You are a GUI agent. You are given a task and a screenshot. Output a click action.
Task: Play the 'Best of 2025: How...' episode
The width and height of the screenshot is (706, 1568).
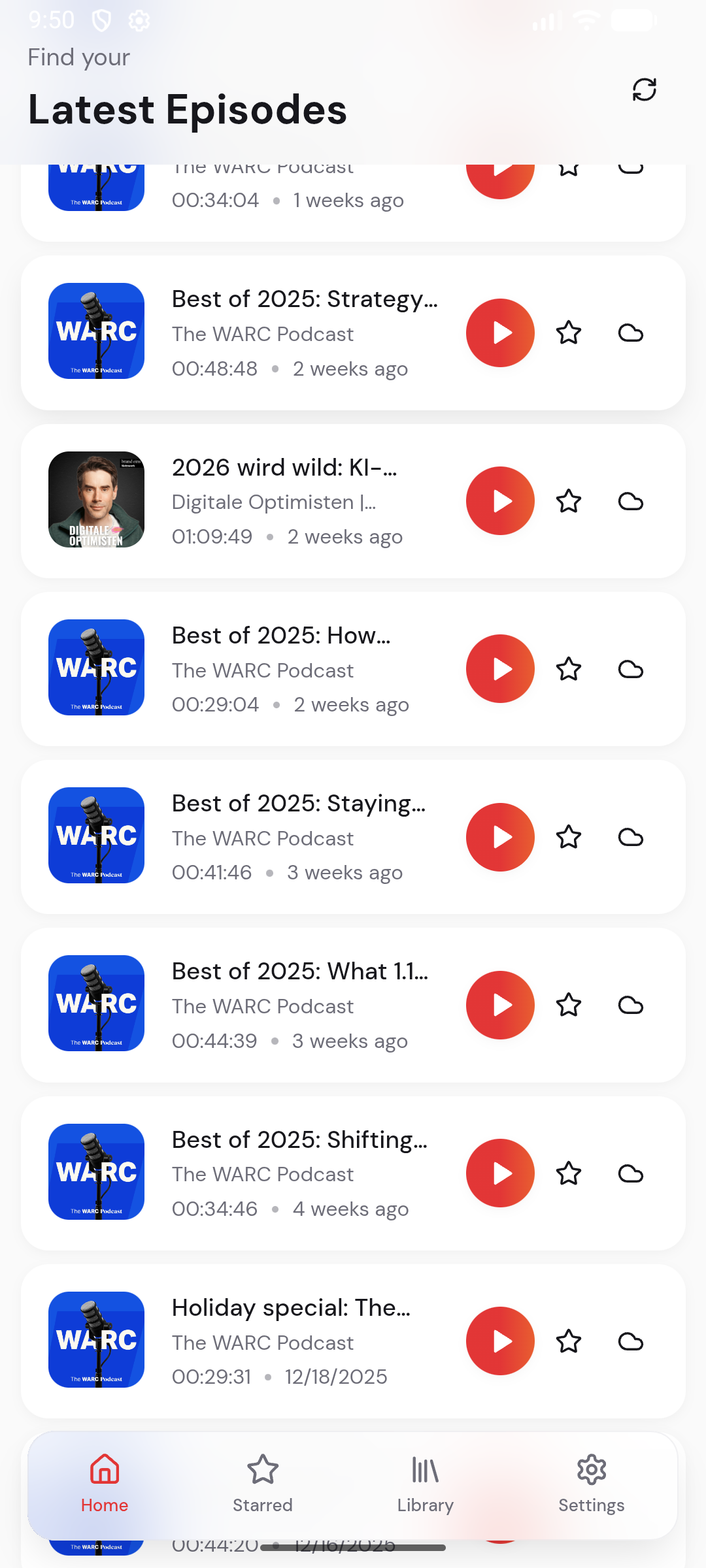coord(499,668)
